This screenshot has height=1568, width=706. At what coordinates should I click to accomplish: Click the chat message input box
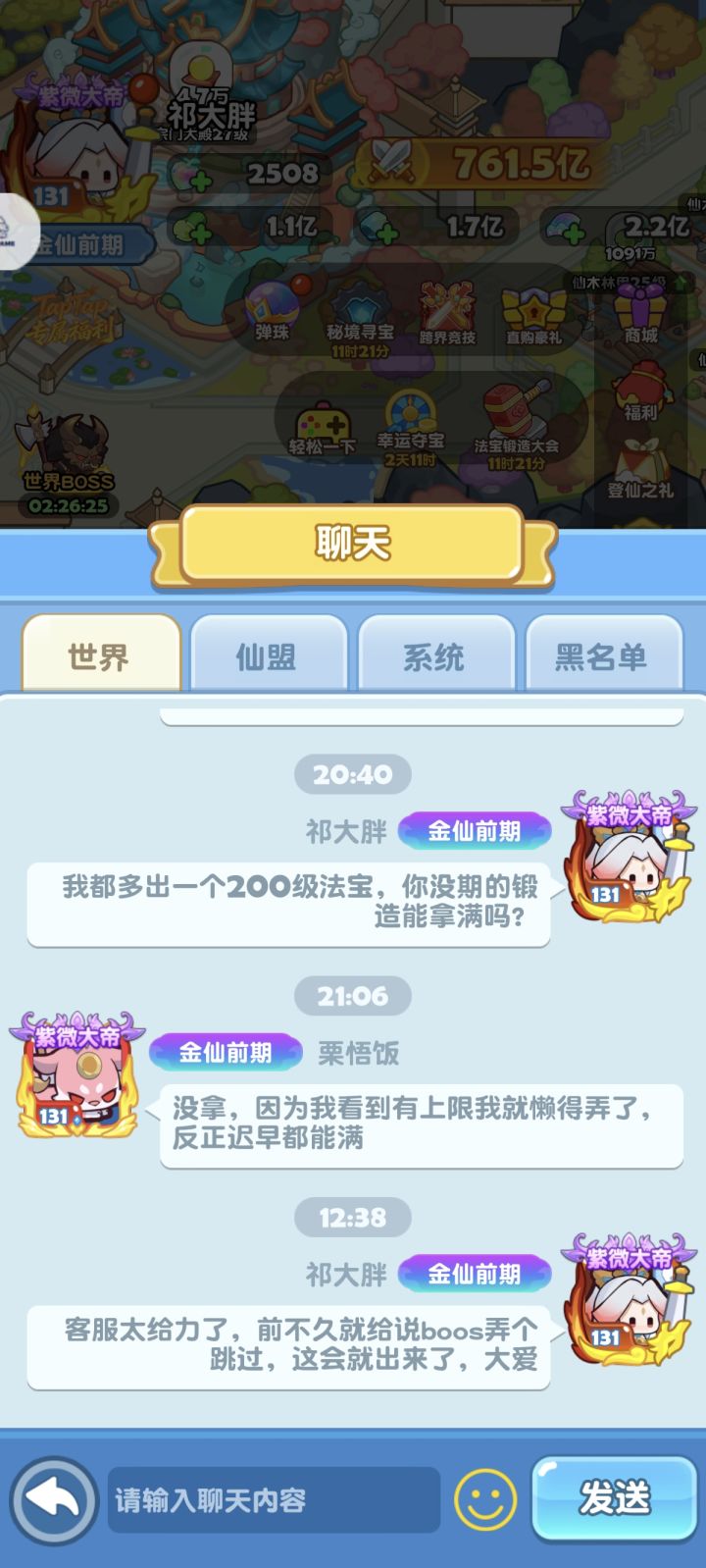pyautogui.click(x=273, y=1498)
